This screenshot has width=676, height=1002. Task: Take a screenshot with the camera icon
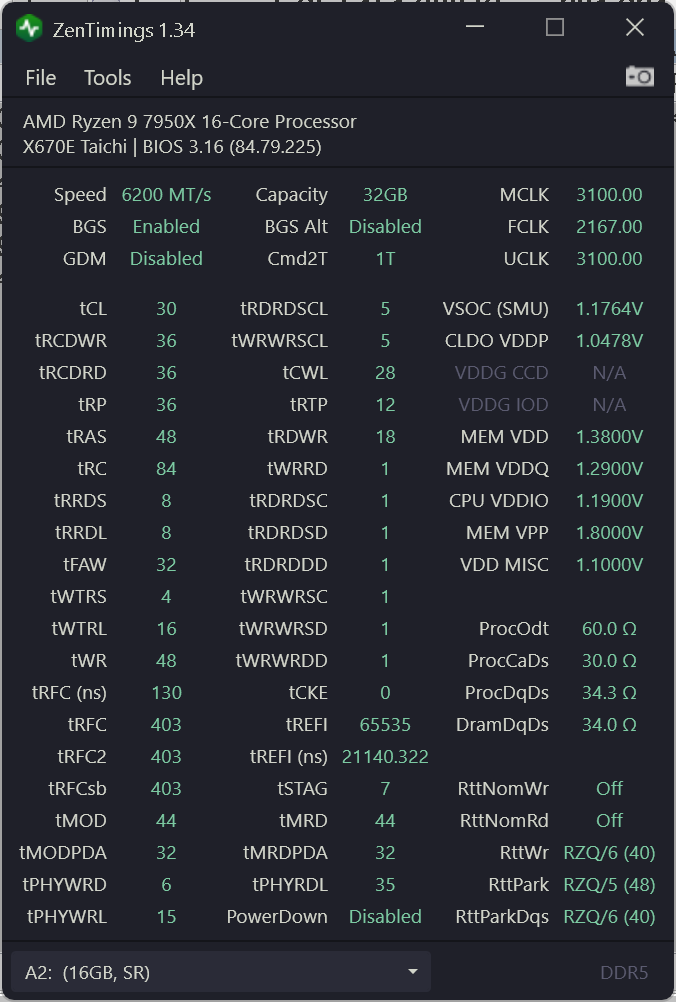639,76
